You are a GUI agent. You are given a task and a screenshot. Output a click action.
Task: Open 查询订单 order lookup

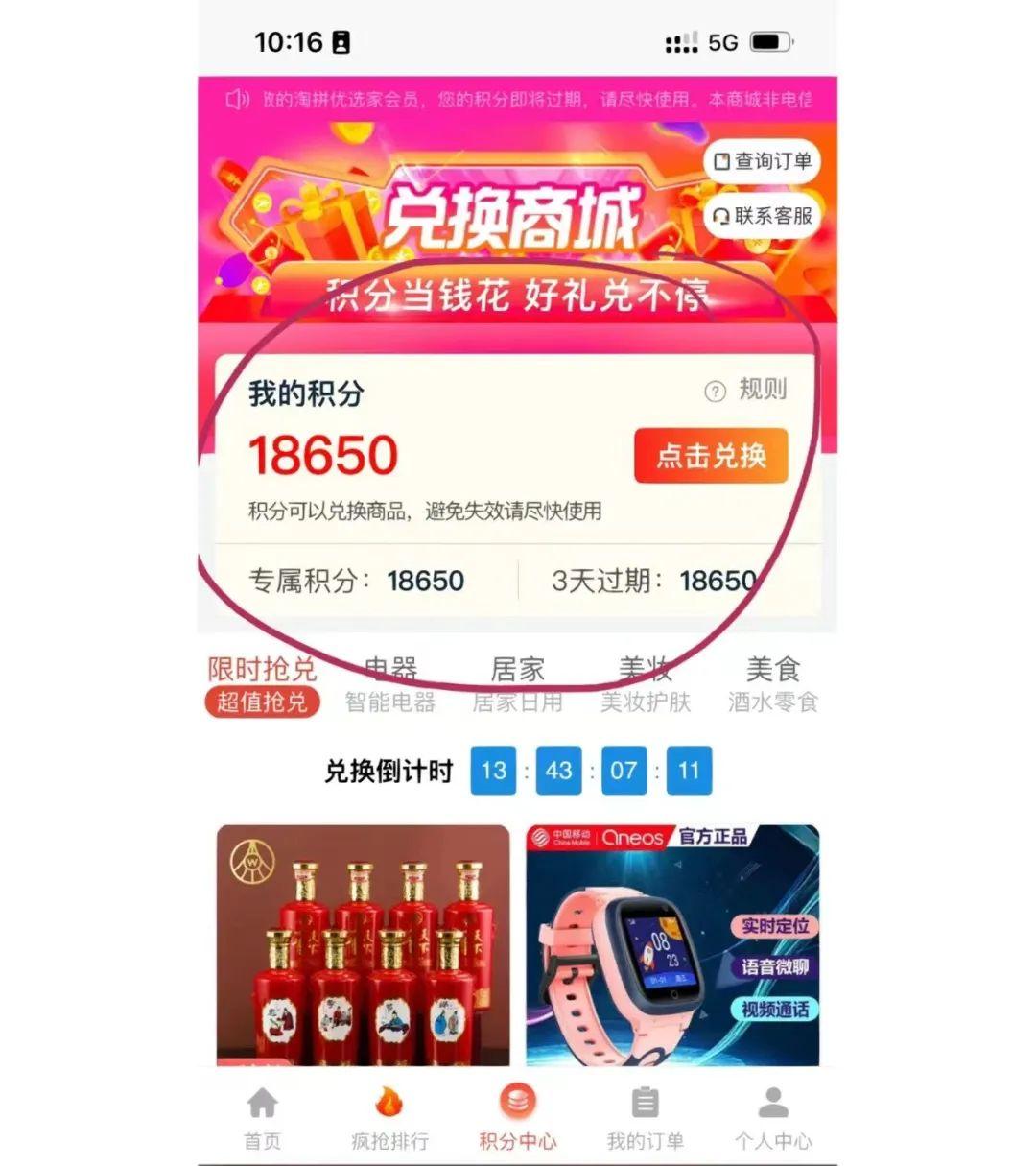pyautogui.click(x=763, y=161)
